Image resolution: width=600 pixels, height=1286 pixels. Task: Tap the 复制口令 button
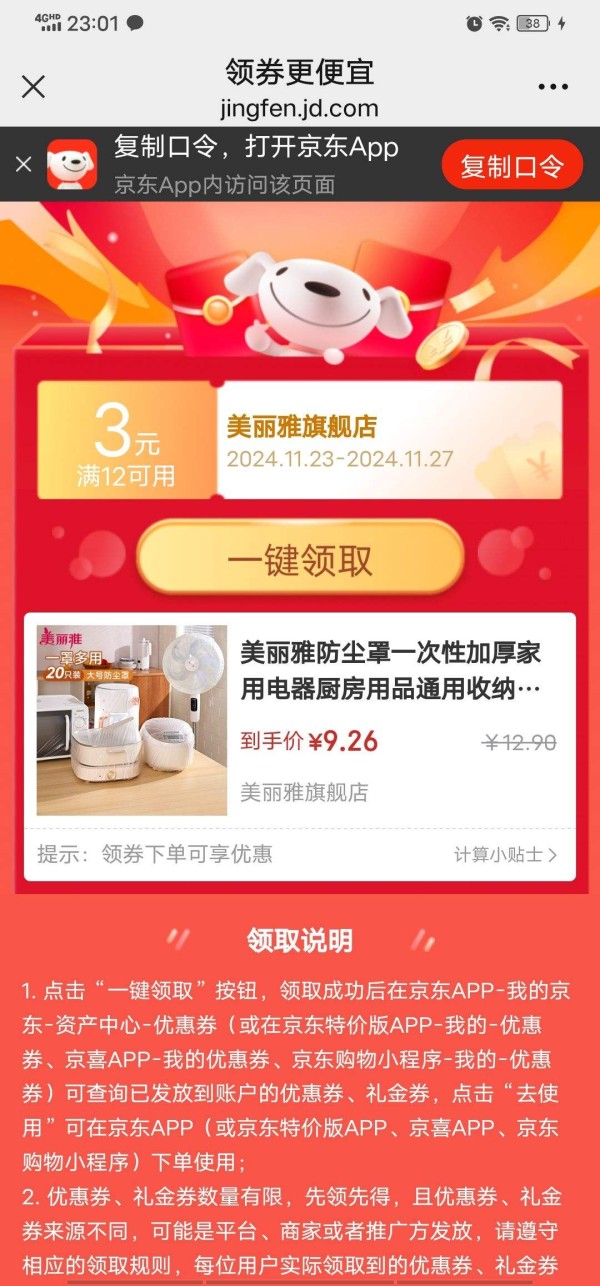[x=512, y=165]
